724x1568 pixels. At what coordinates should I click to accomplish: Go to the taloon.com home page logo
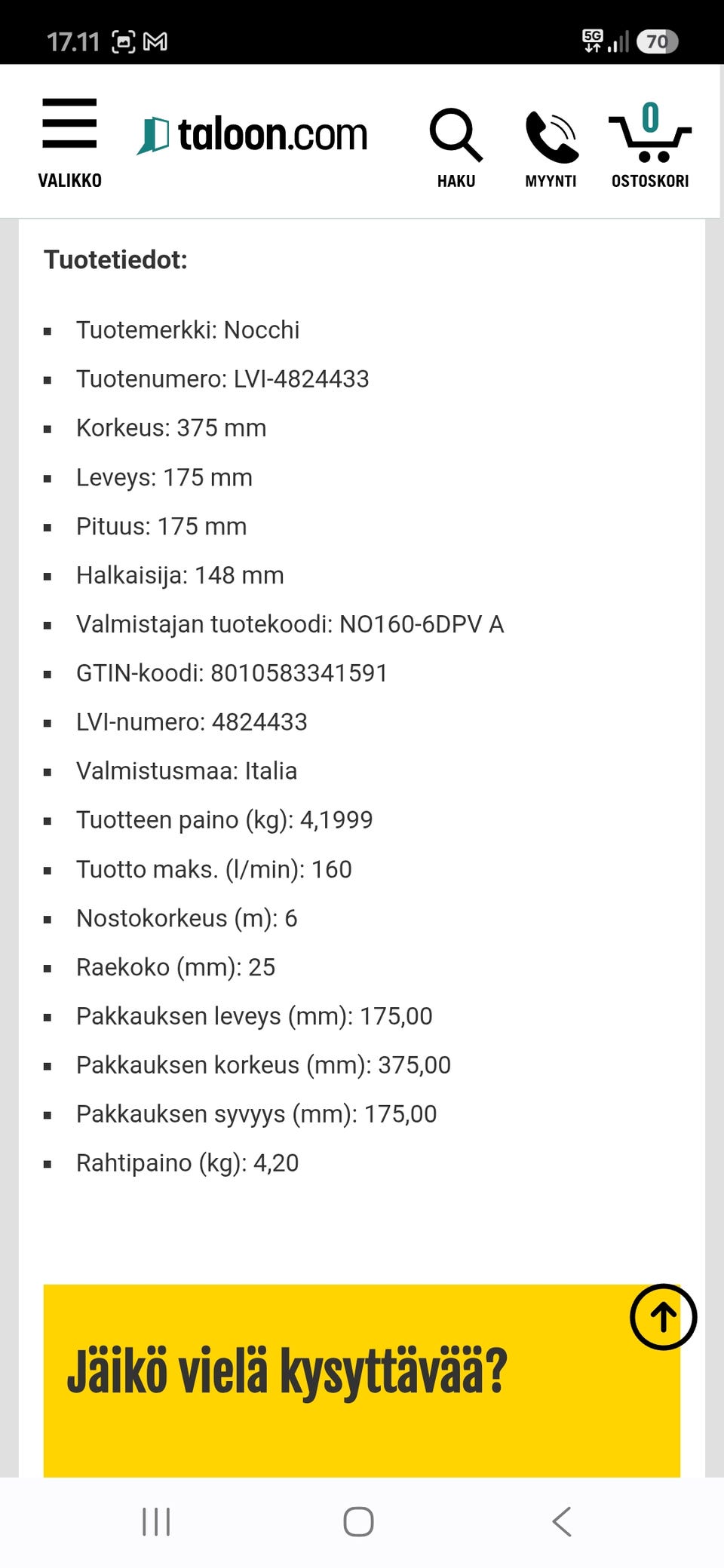[x=252, y=135]
